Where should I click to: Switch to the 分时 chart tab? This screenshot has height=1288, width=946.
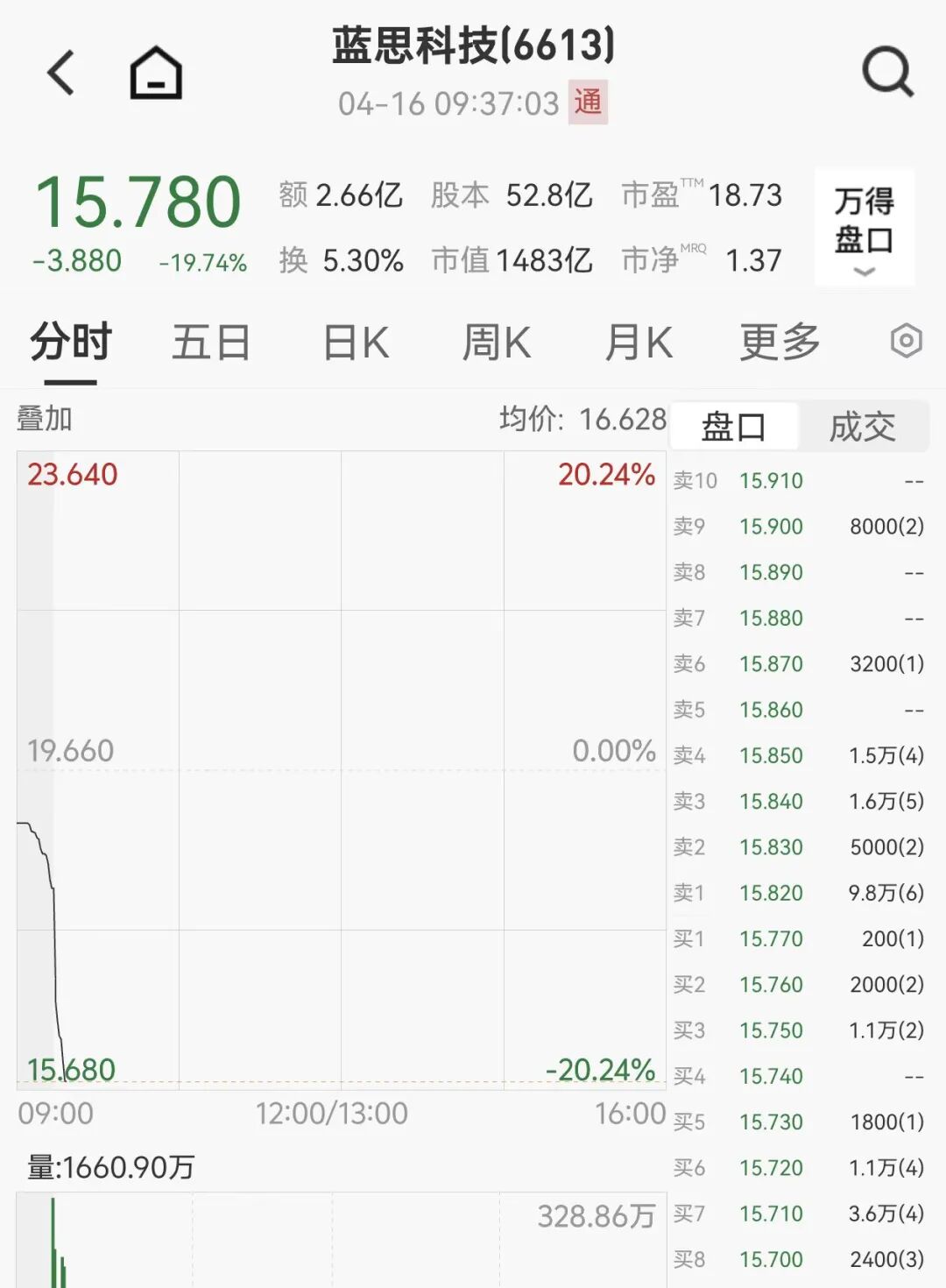tap(71, 342)
